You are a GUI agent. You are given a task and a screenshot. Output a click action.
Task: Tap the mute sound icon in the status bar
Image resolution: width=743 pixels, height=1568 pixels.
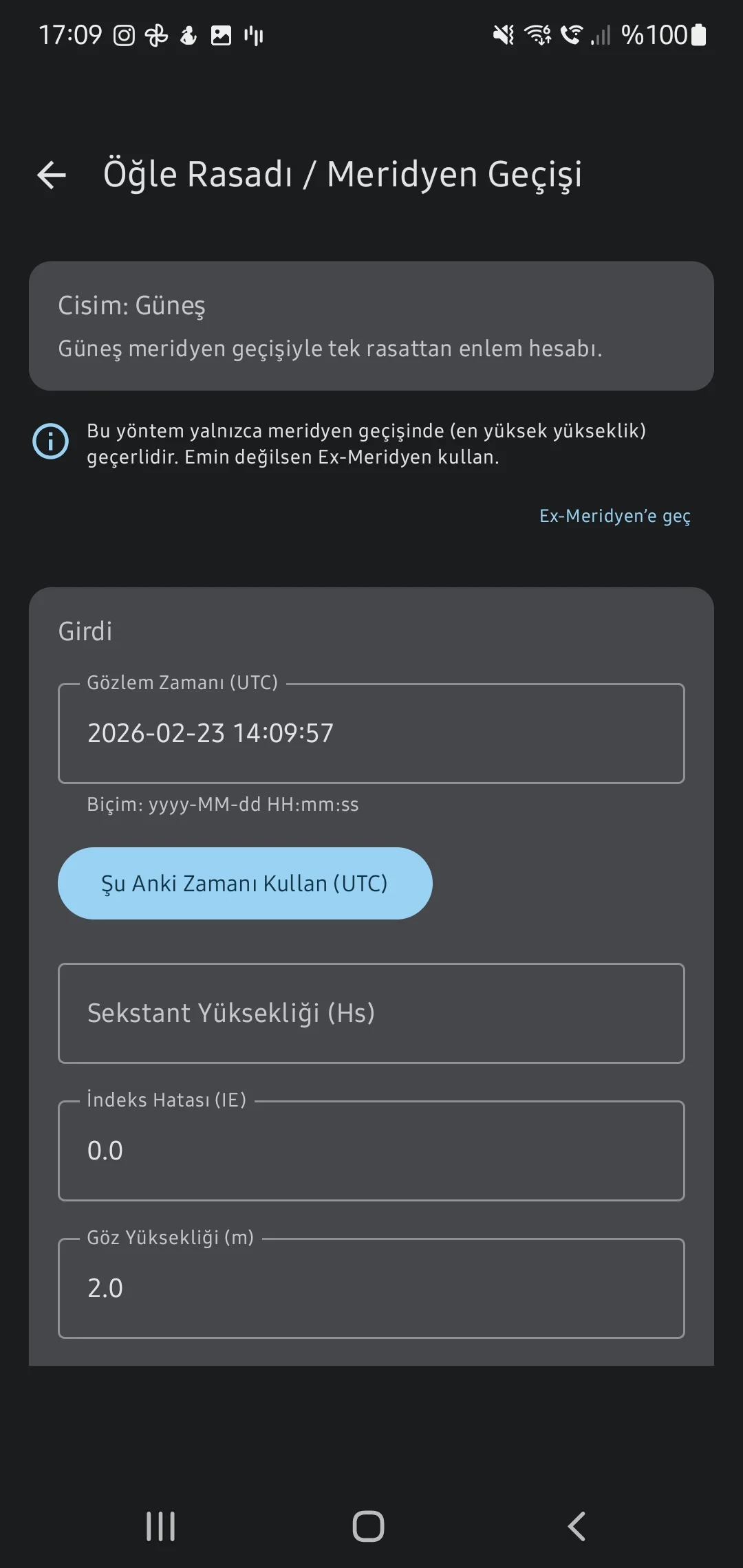pos(503,34)
